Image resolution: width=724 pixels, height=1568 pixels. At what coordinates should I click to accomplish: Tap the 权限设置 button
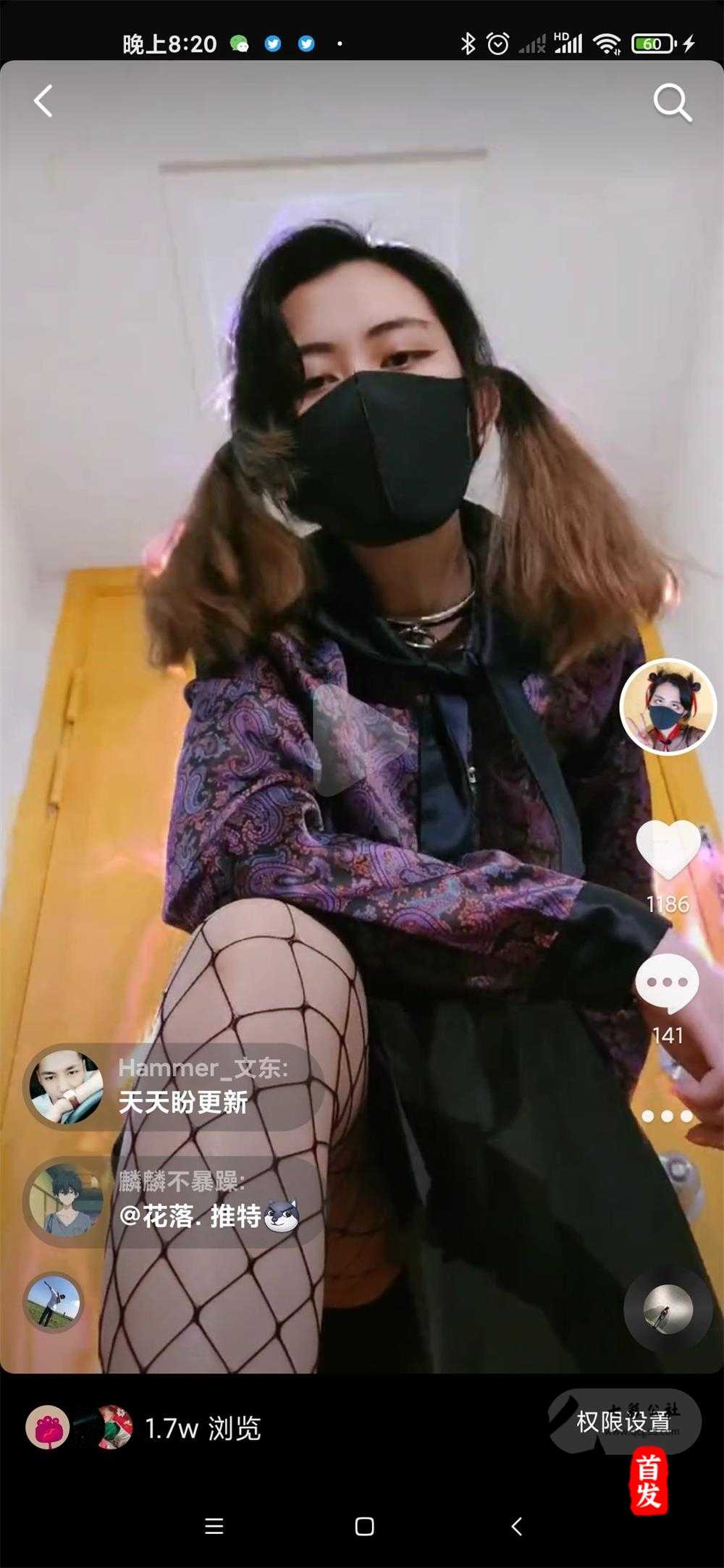point(623,1422)
